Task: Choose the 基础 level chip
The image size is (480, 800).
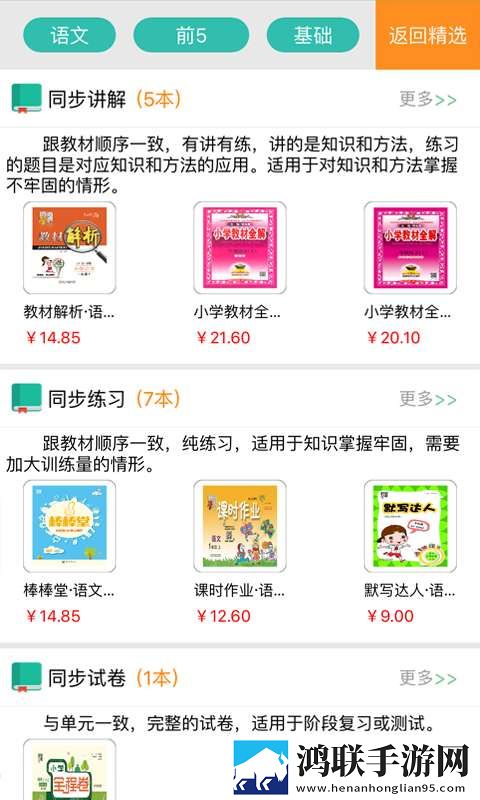Action: coord(313,35)
